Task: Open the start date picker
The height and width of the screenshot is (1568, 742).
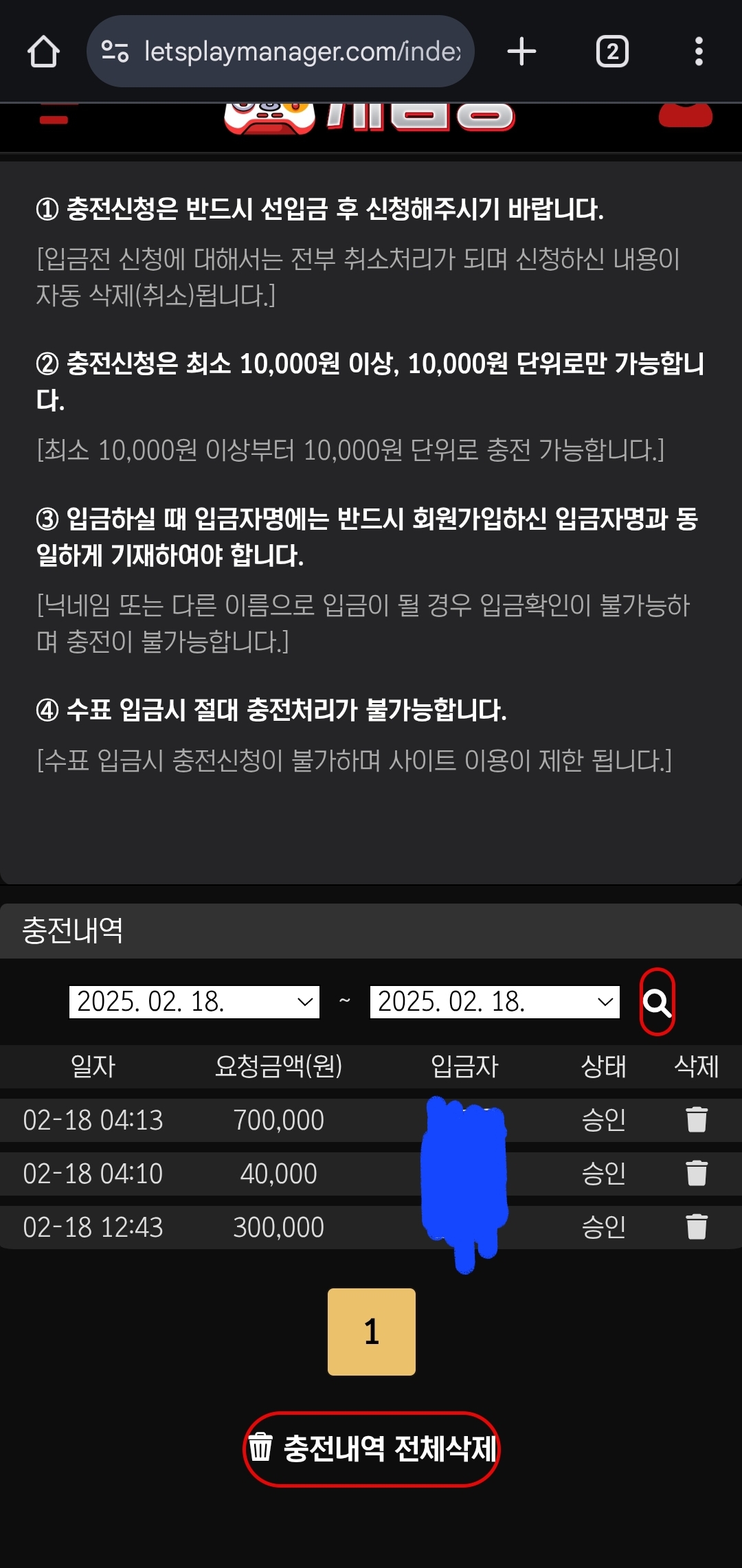Action: point(194,1002)
